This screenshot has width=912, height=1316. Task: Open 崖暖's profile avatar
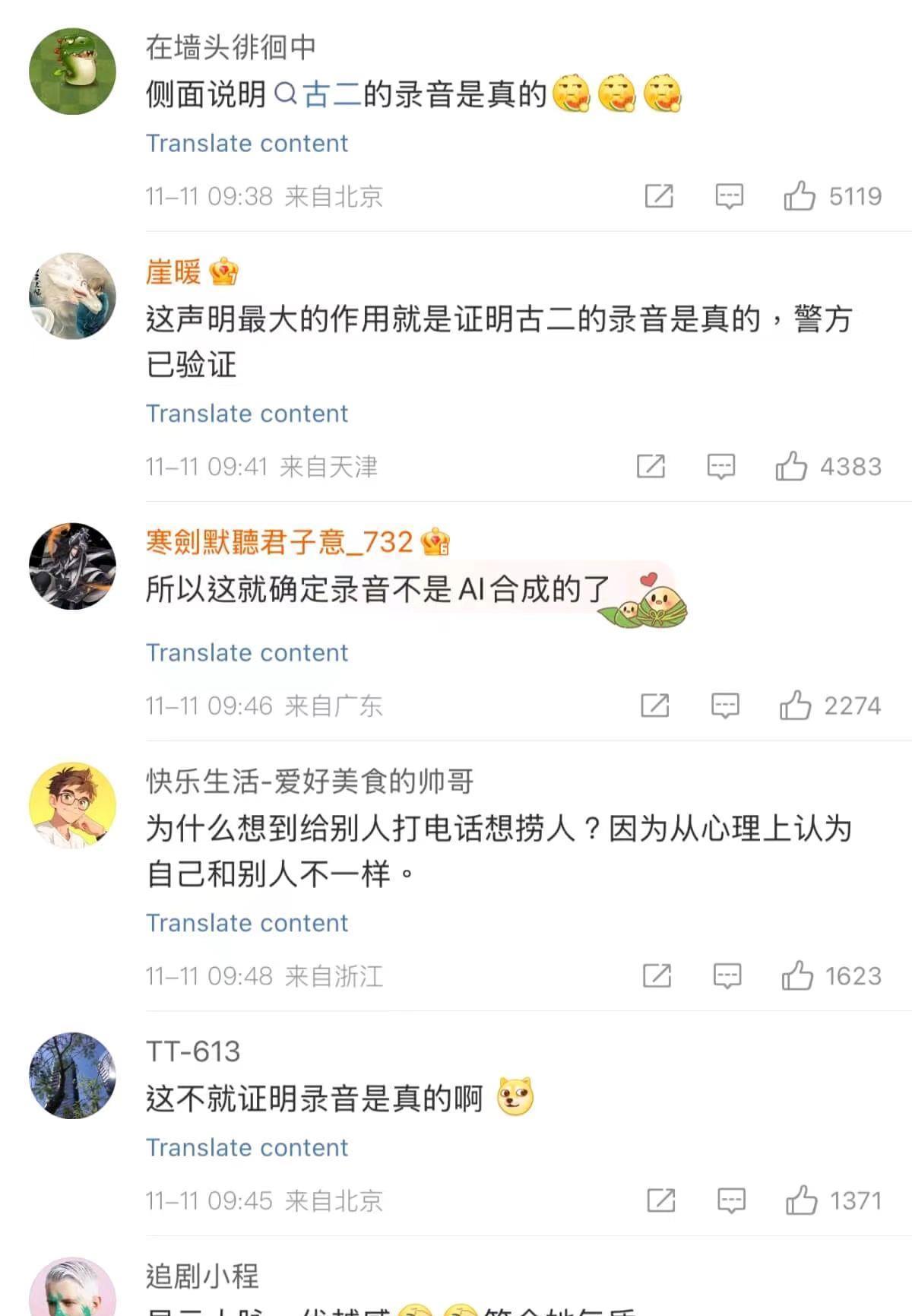point(73,296)
